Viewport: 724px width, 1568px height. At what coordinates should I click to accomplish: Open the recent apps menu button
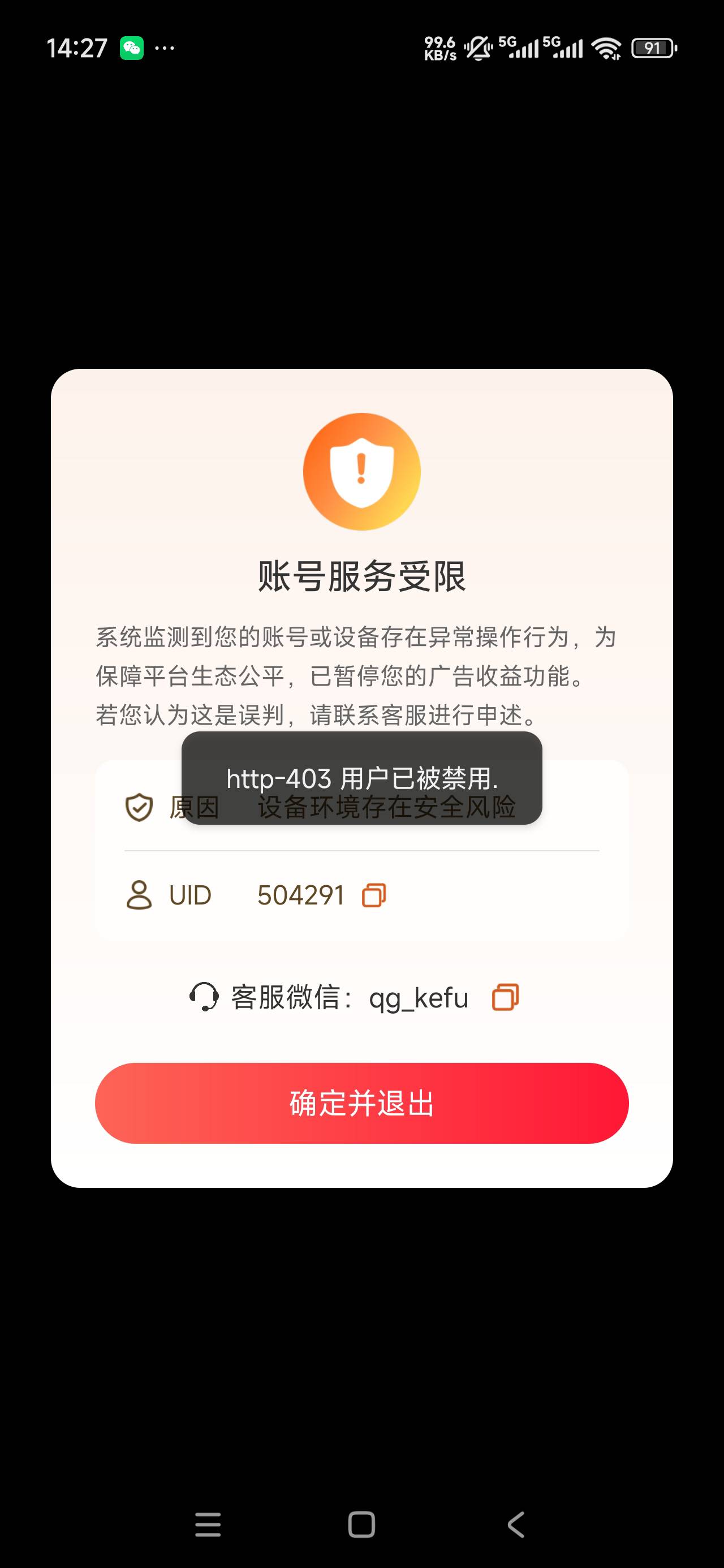click(208, 1525)
